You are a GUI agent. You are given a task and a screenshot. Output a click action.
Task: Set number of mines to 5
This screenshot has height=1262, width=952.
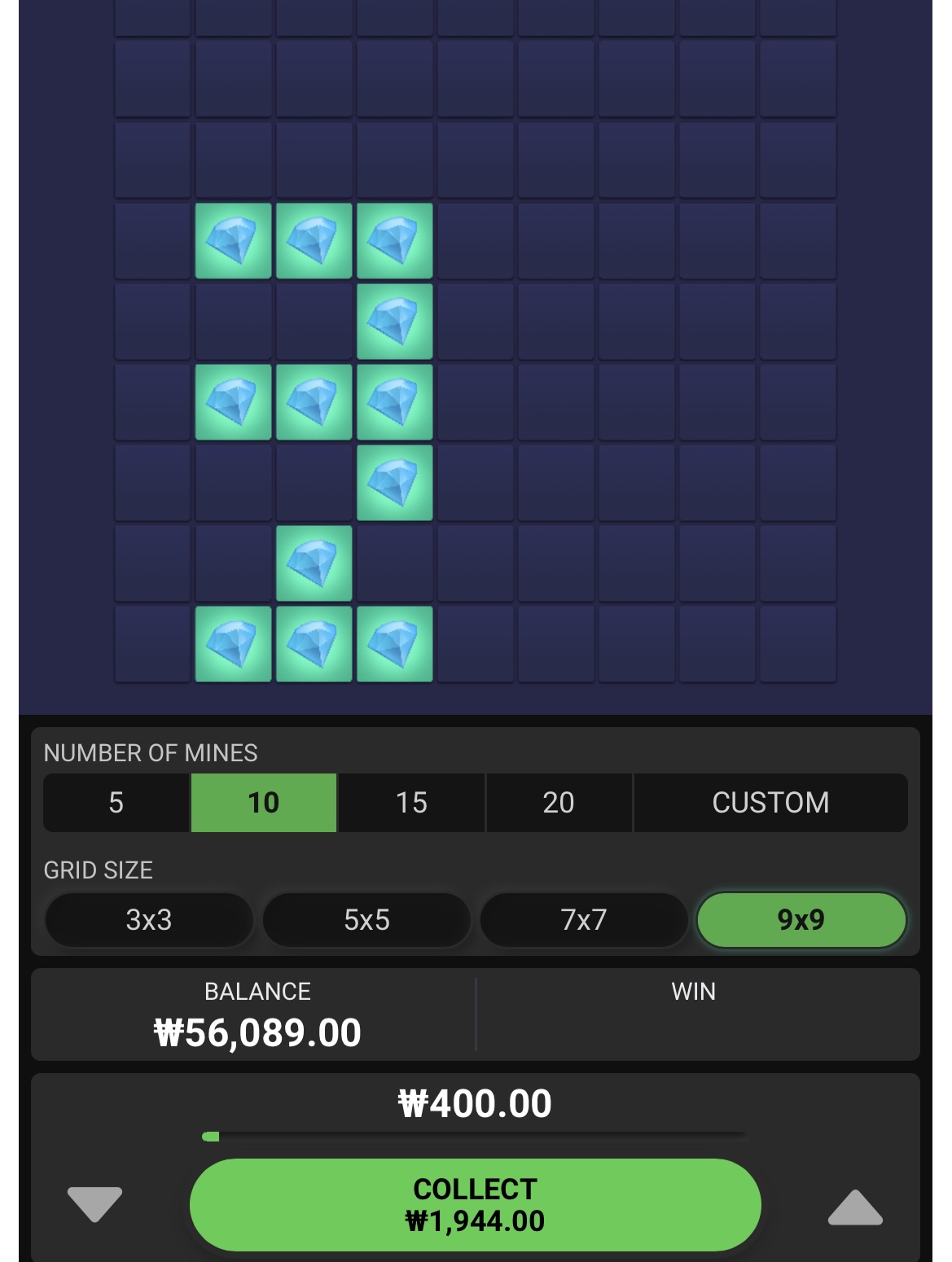(x=116, y=803)
